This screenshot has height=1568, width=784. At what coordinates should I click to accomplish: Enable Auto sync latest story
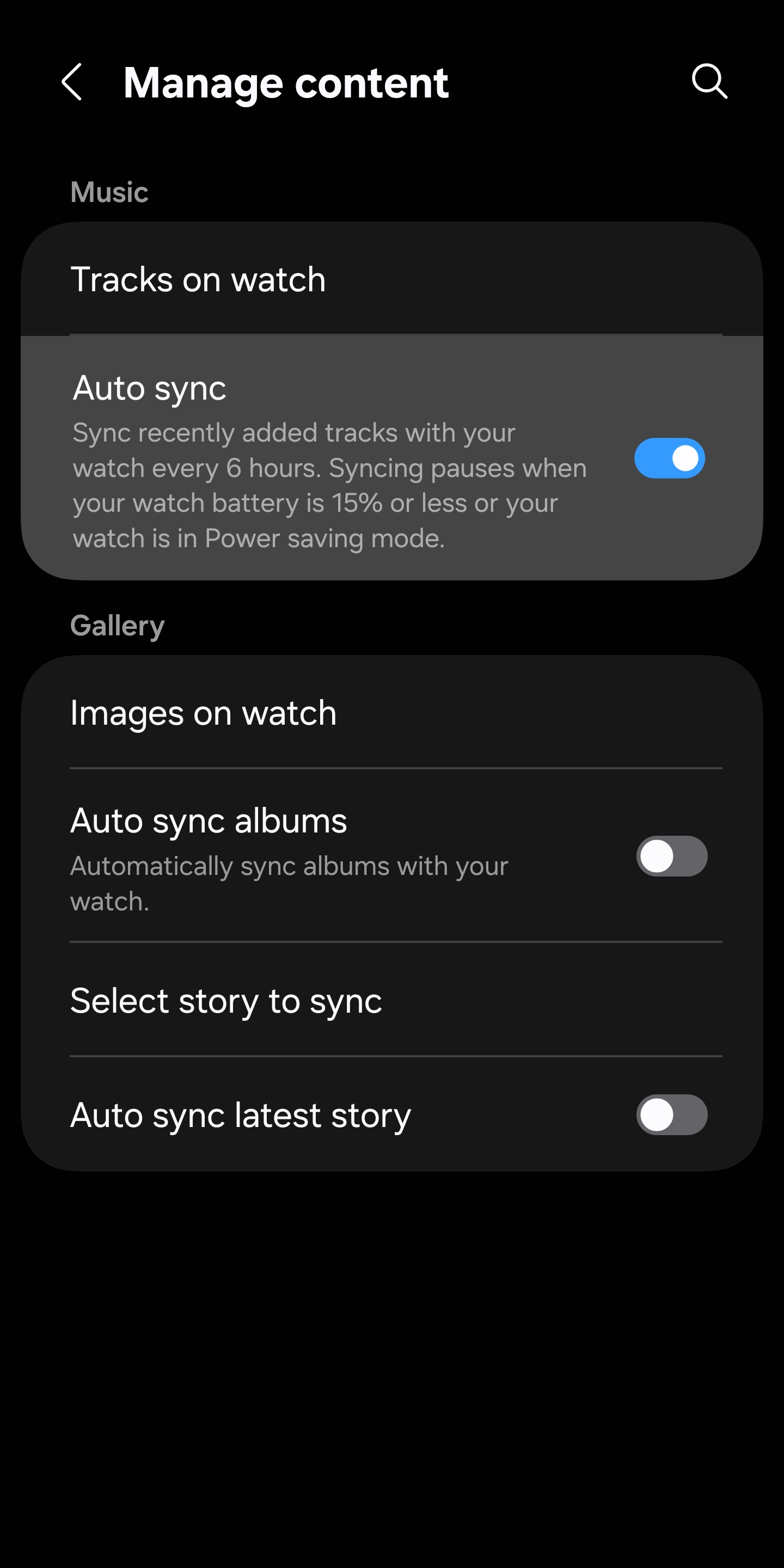671,1114
